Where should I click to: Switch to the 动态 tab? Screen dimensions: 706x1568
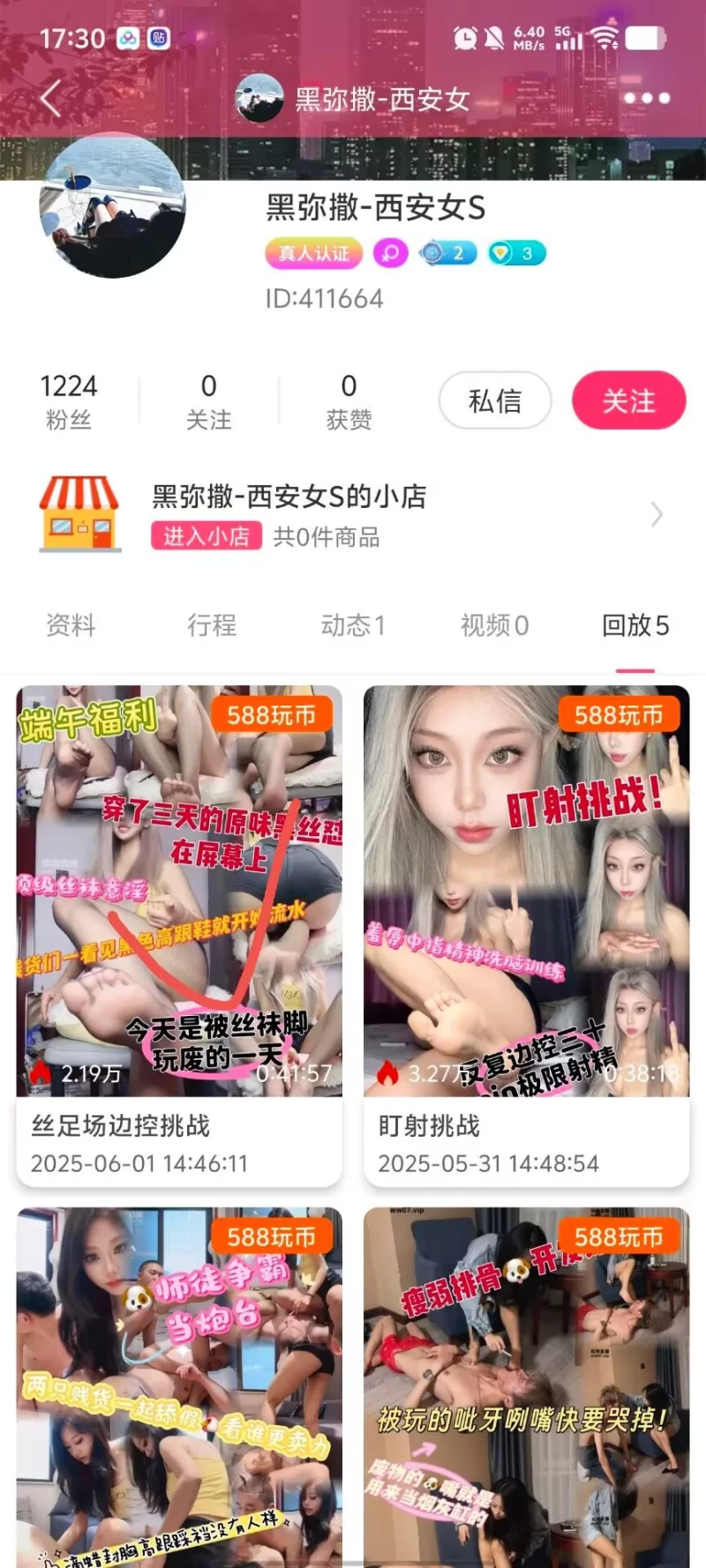[x=353, y=625]
